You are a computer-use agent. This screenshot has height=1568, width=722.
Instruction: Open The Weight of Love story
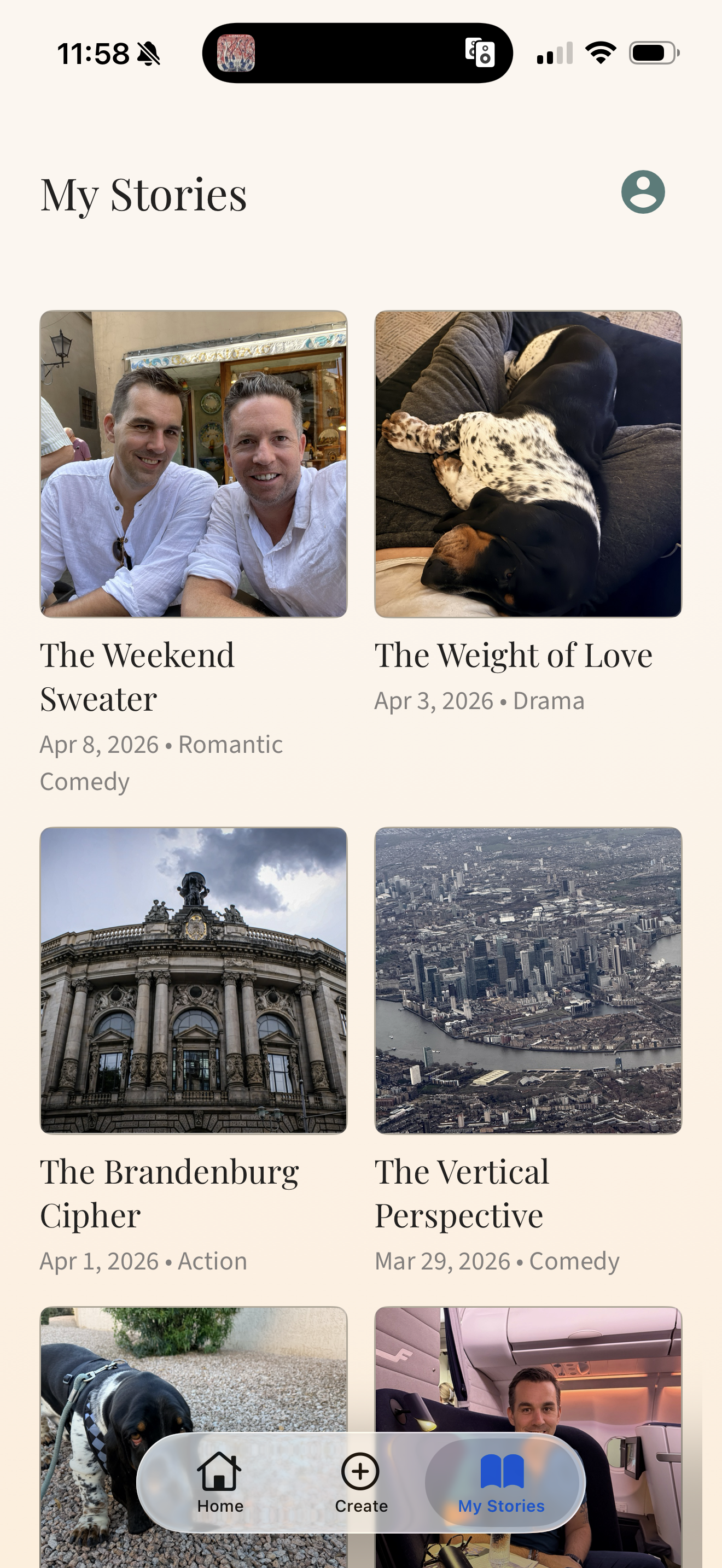point(528,464)
